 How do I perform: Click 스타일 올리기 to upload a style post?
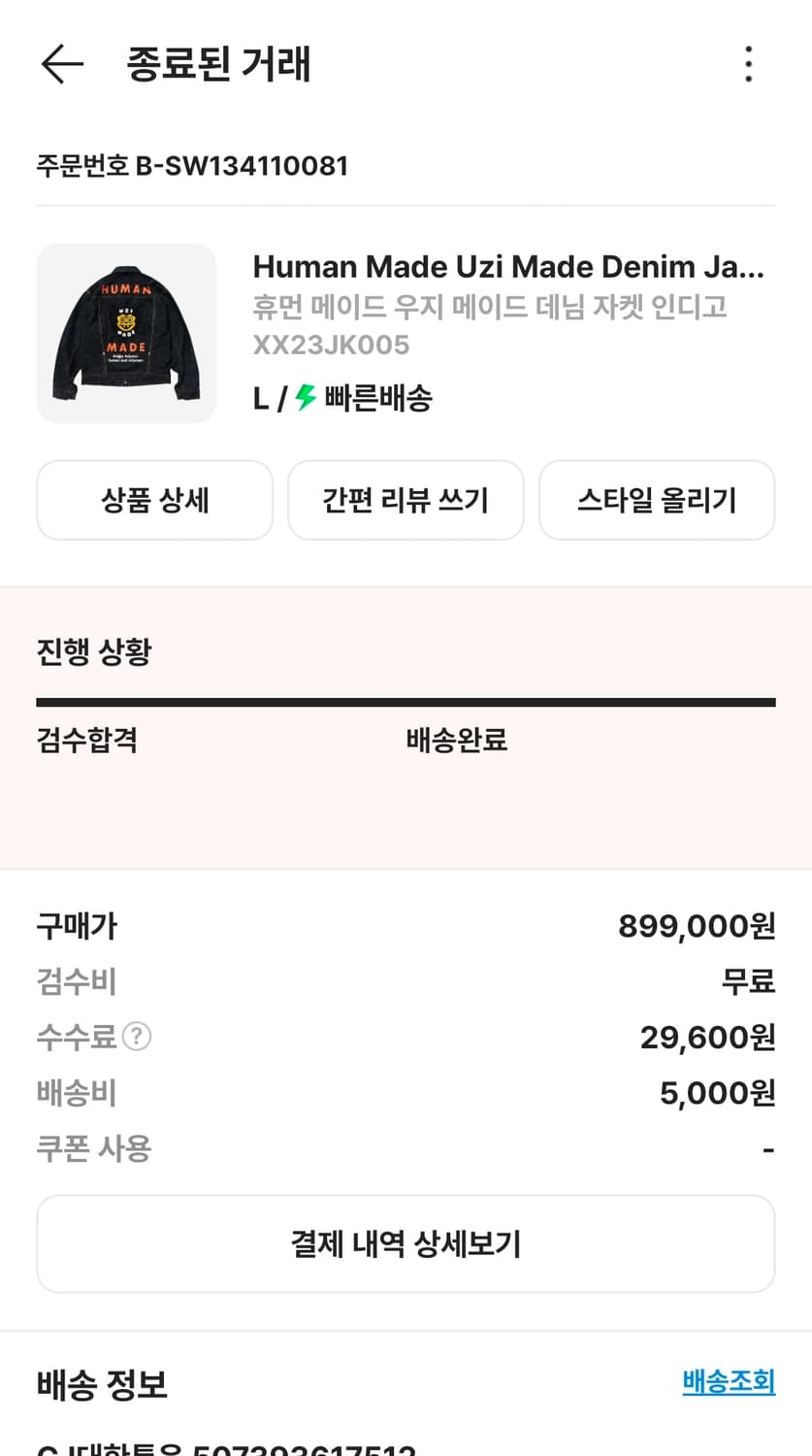pyautogui.click(x=657, y=500)
